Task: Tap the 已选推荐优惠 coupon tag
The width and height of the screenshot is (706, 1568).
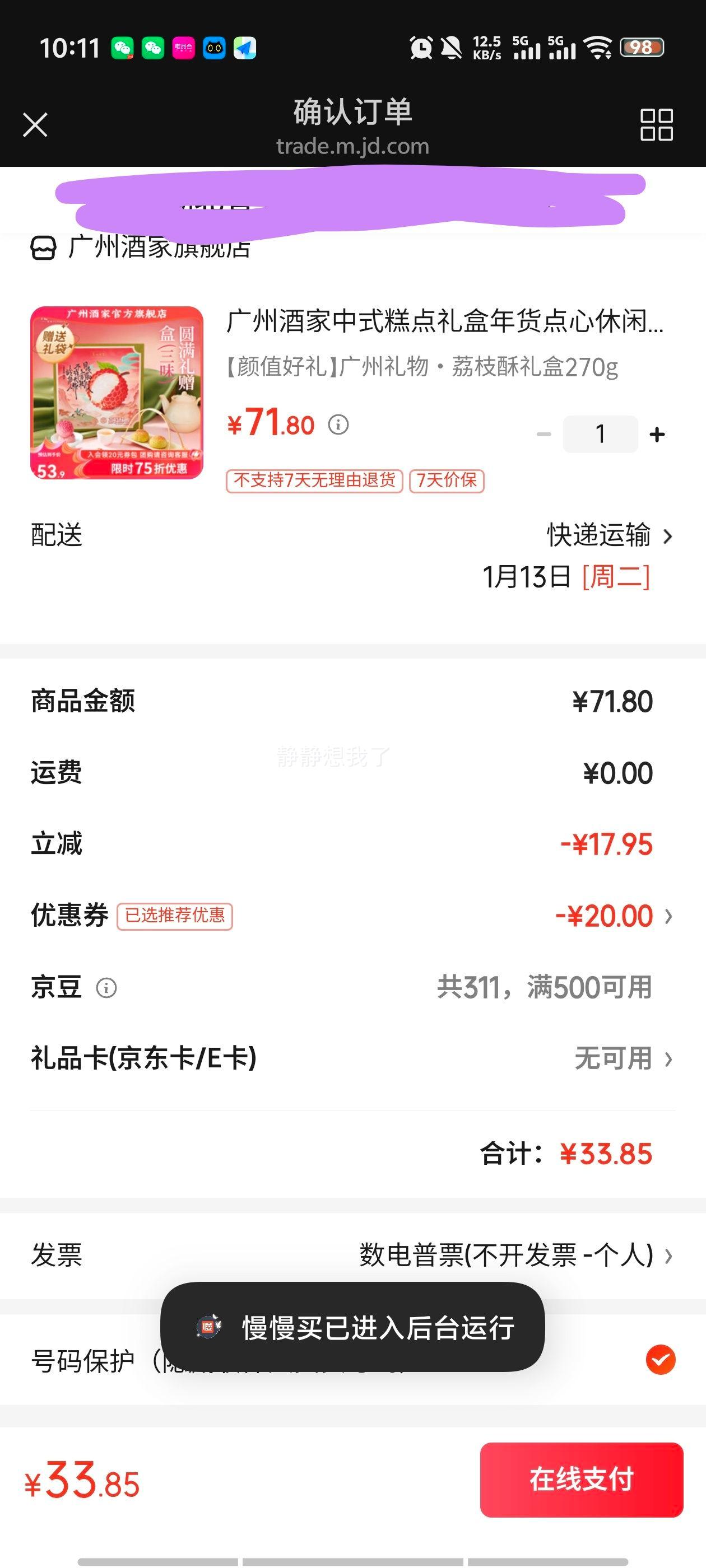Action: (175, 915)
